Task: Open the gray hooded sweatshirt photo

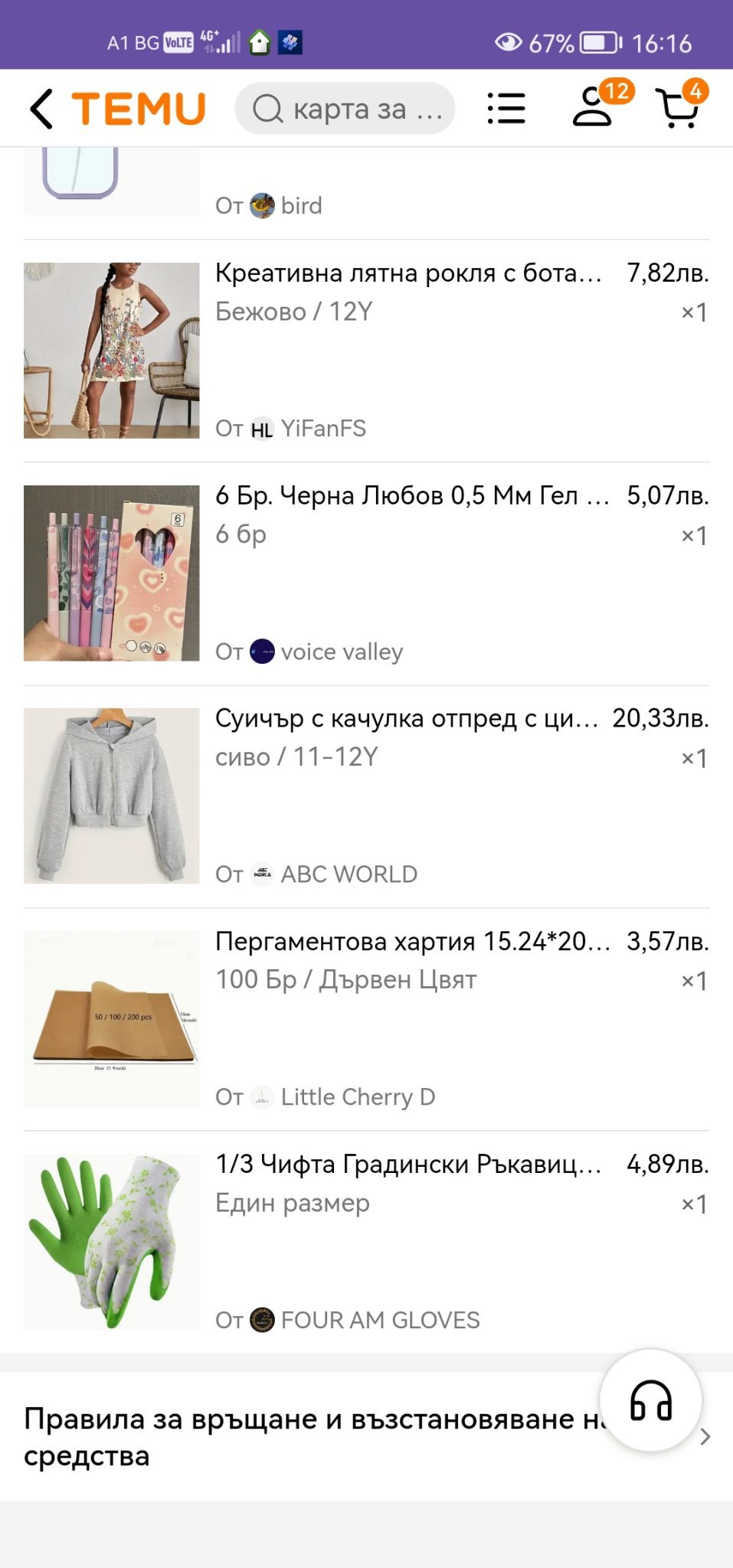Action: (x=112, y=796)
